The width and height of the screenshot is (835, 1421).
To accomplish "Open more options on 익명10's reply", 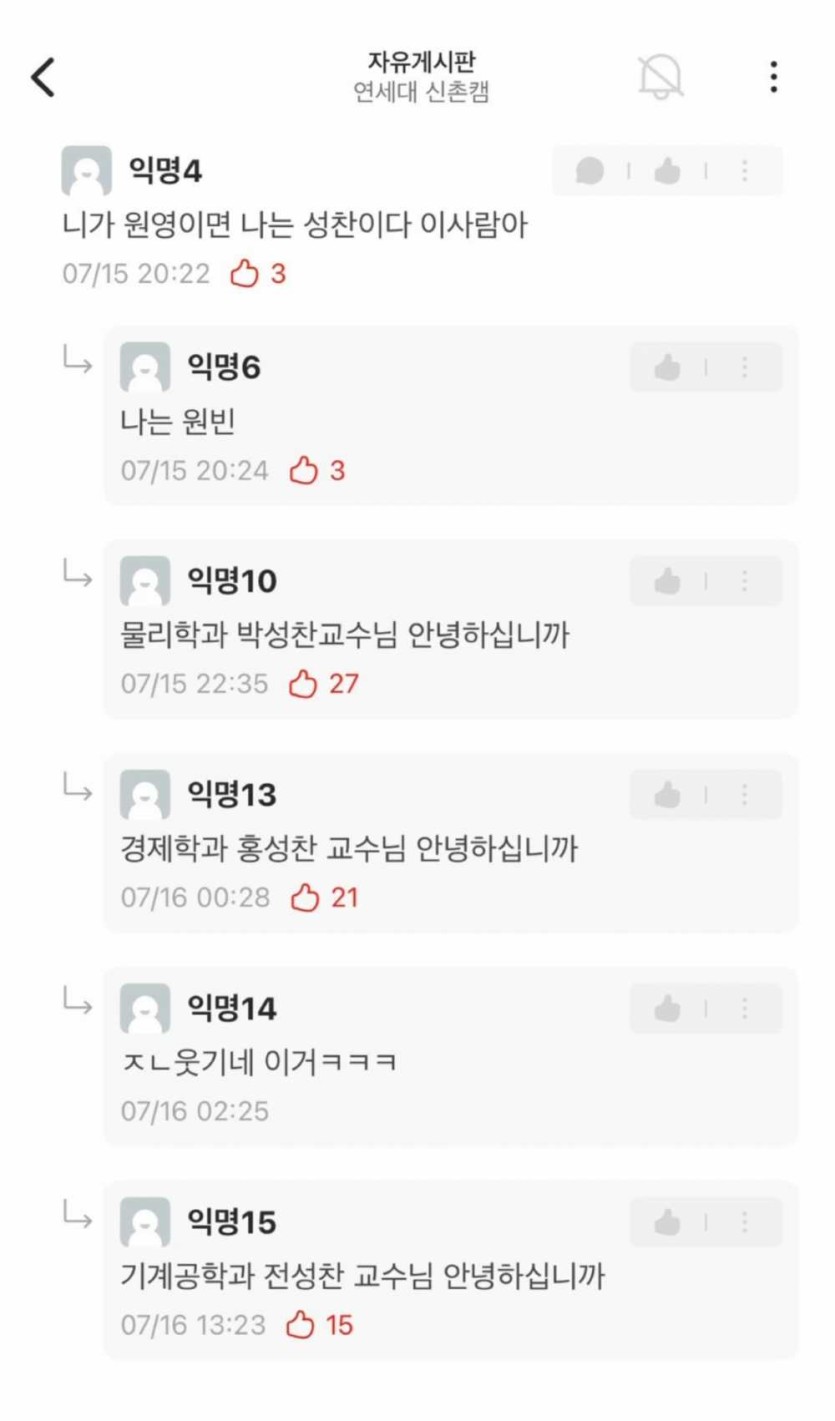I will [744, 581].
